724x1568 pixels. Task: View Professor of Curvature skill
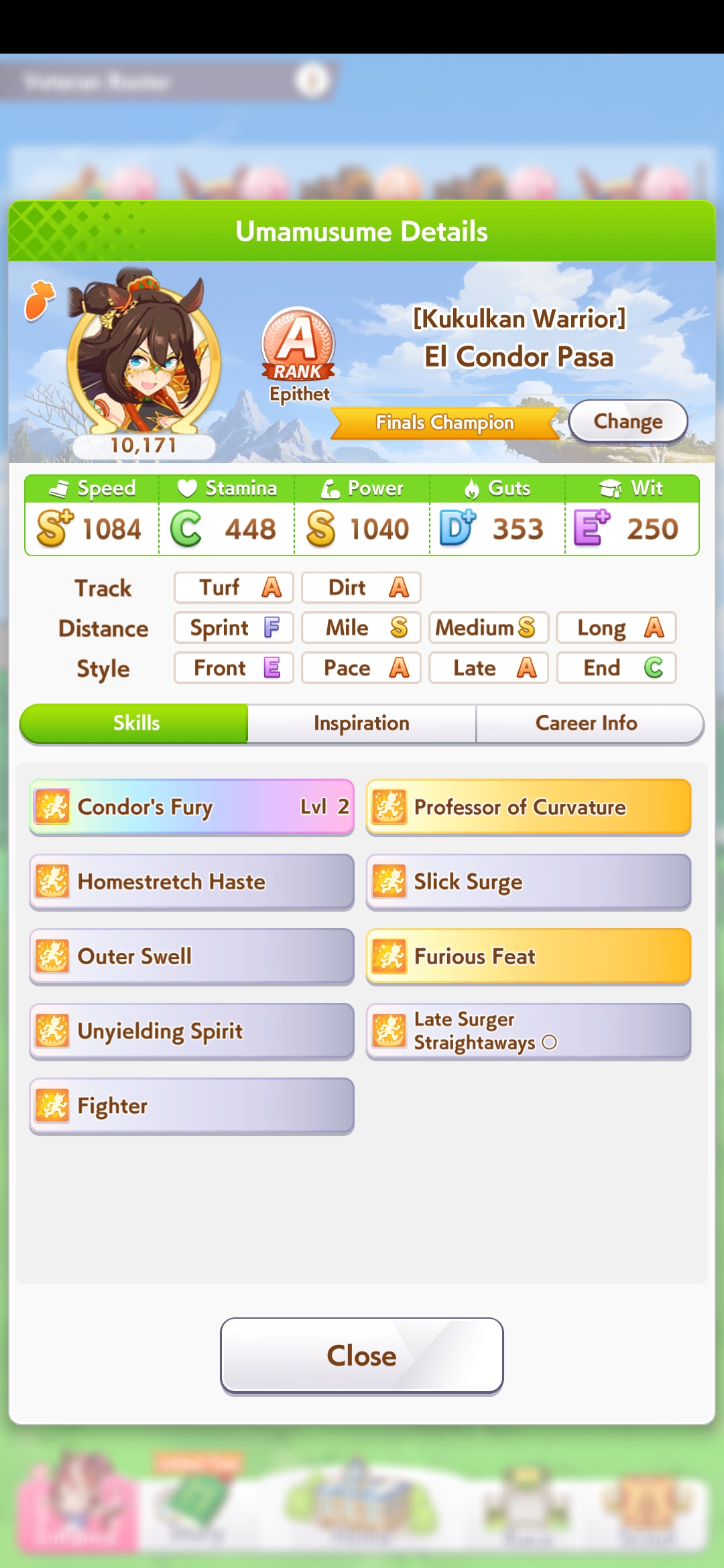528,807
